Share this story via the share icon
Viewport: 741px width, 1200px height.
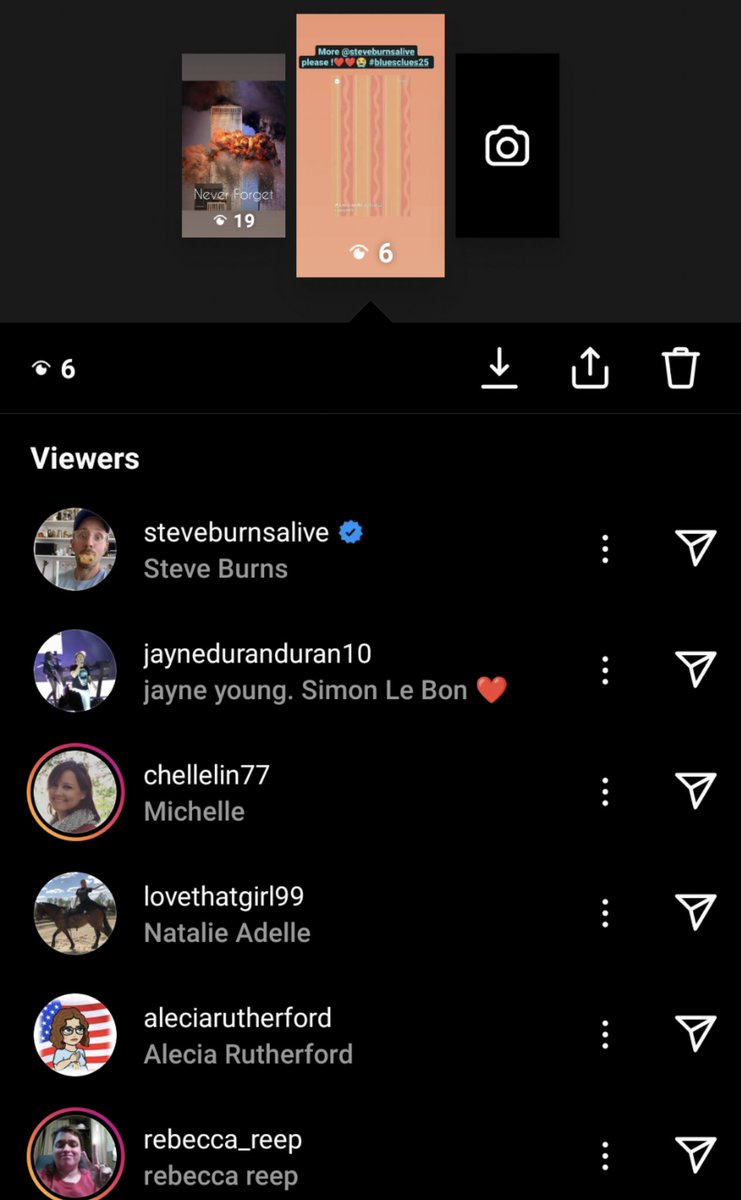590,369
